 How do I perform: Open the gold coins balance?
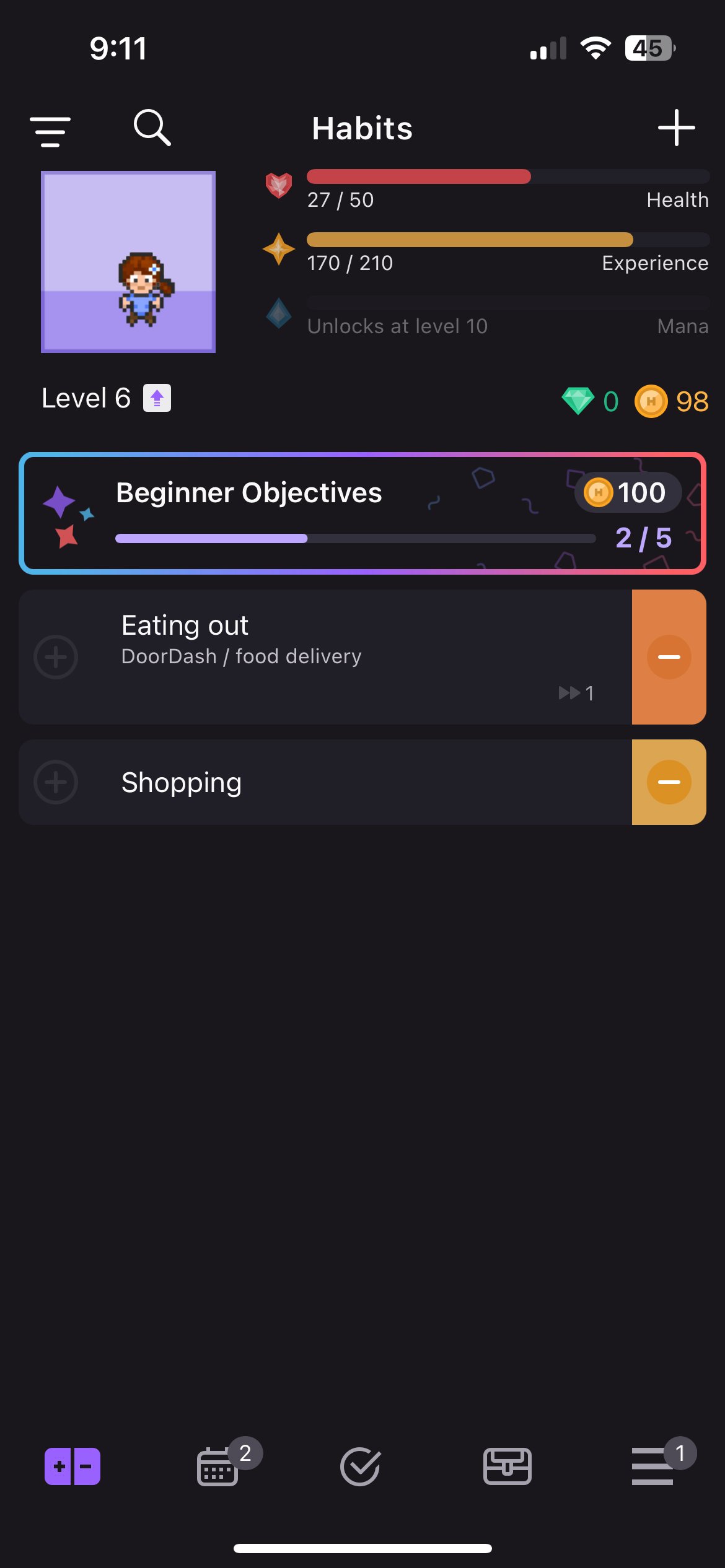click(672, 401)
